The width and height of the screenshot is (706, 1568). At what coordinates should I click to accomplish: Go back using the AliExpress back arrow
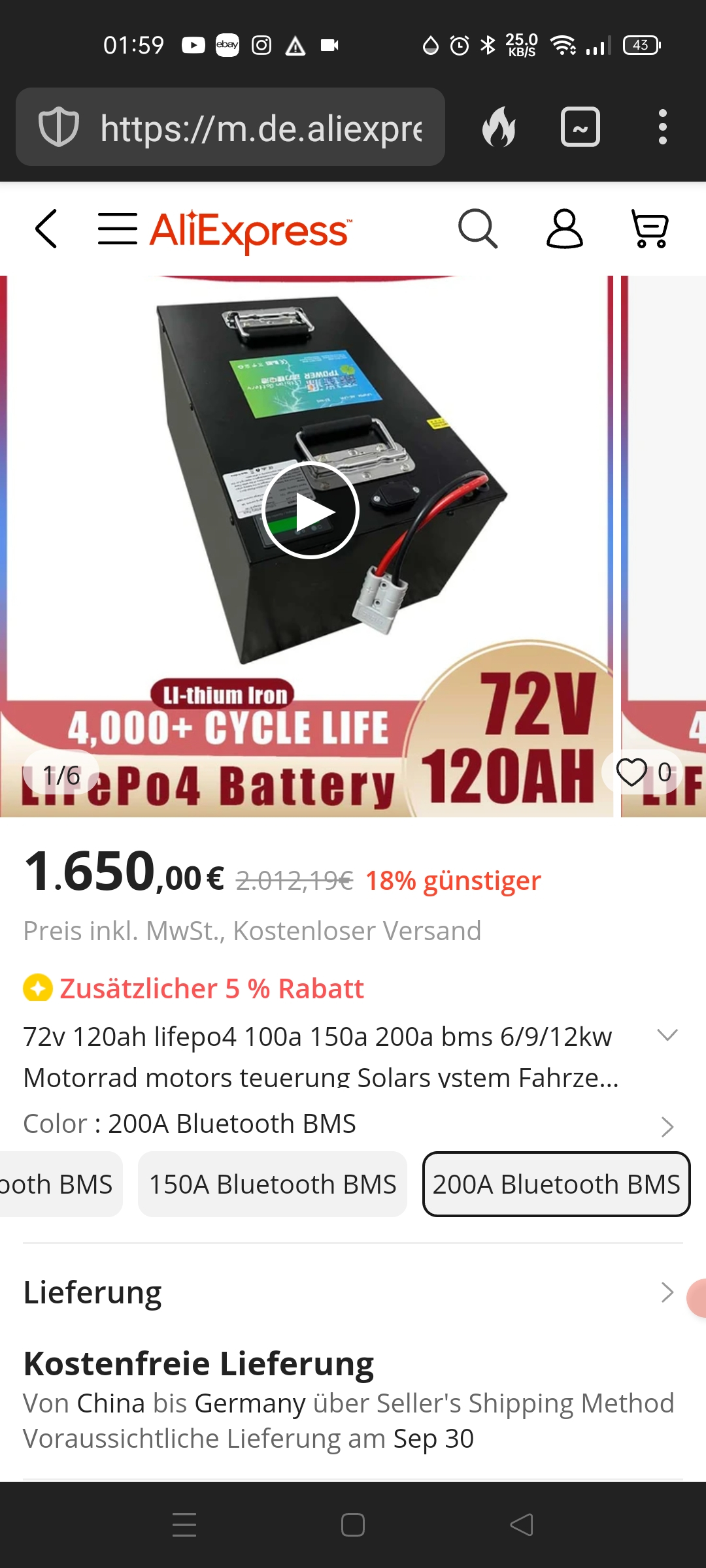tap(46, 229)
